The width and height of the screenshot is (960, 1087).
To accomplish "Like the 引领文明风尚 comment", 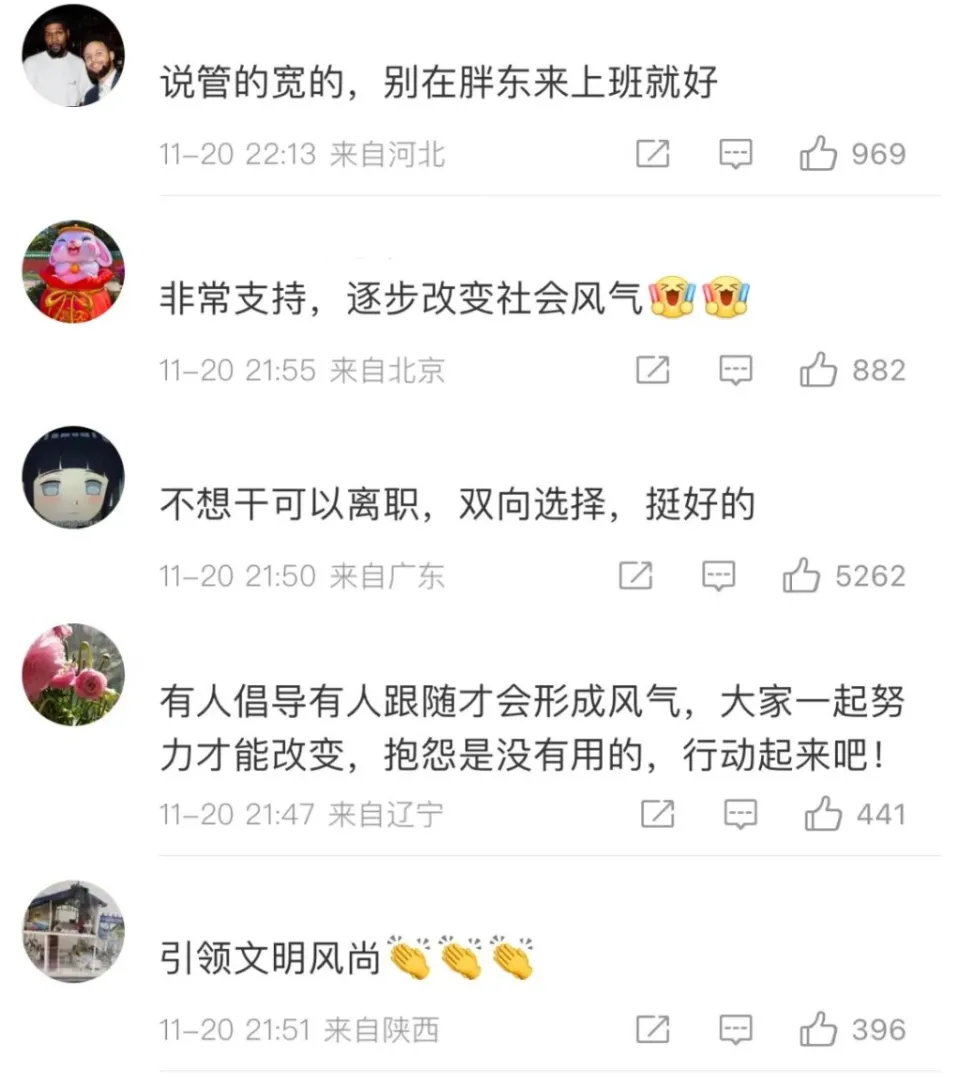I will click(x=818, y=1029).
